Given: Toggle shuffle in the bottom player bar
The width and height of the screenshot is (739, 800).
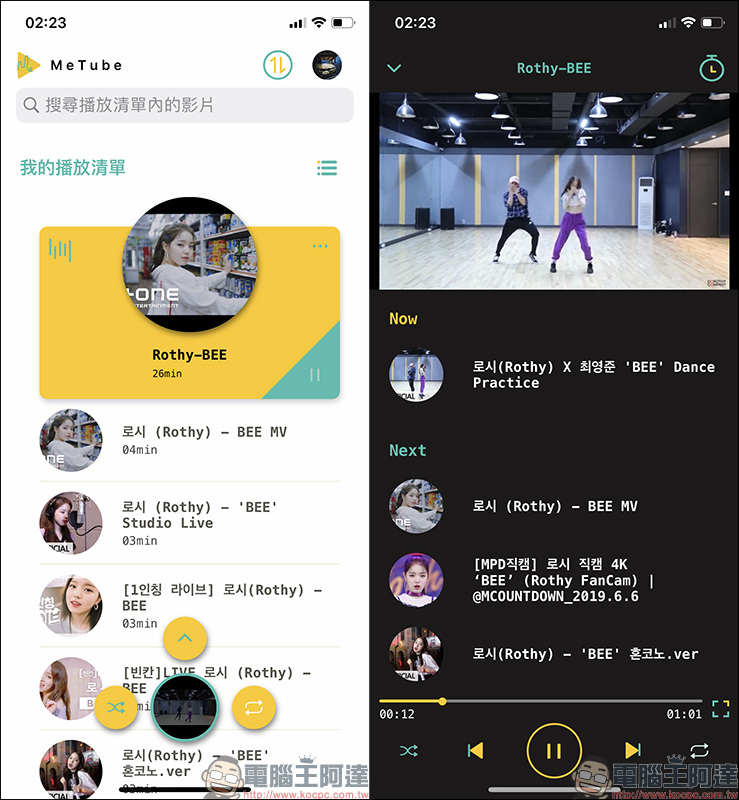Looking at the screenshot, I should tap(408, 750).
